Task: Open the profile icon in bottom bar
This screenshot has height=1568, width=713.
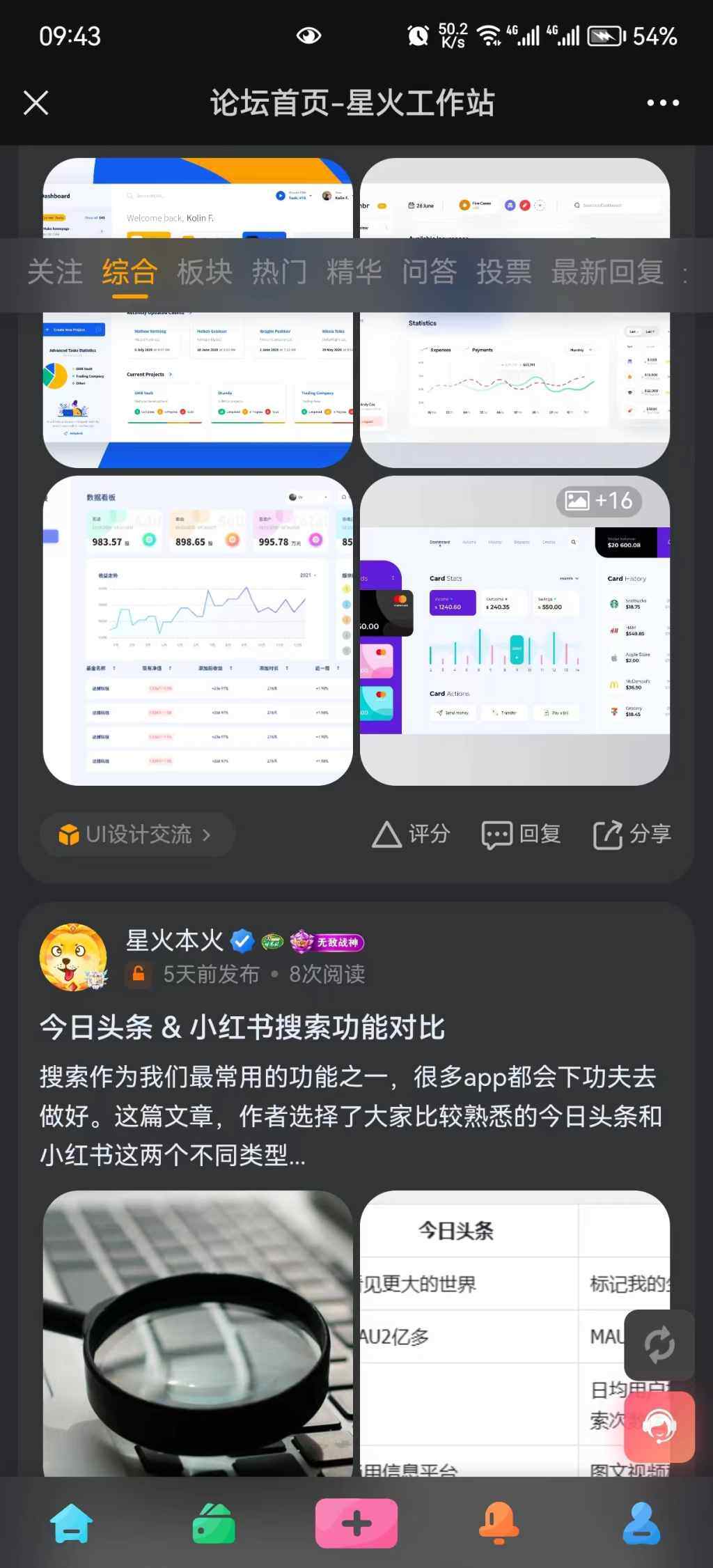Action: [x=642, y=1523]
